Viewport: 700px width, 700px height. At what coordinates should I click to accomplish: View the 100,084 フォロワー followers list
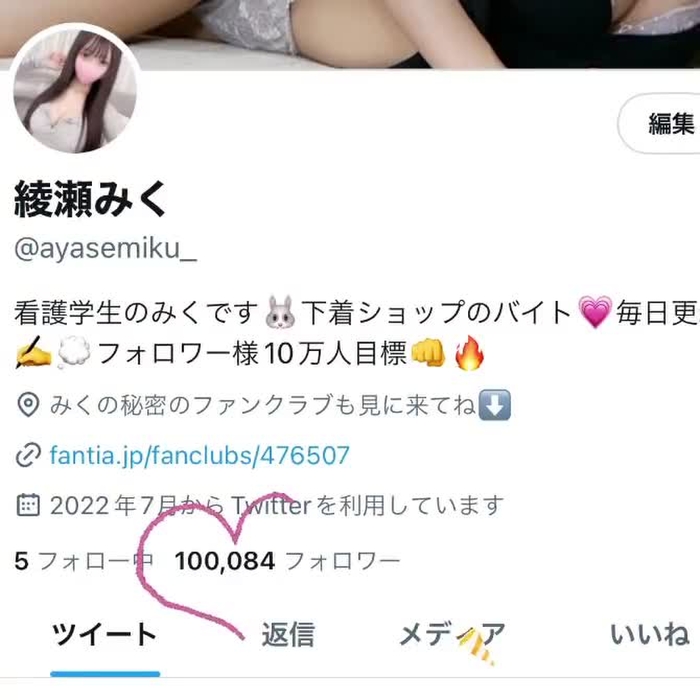click(287, 561)
